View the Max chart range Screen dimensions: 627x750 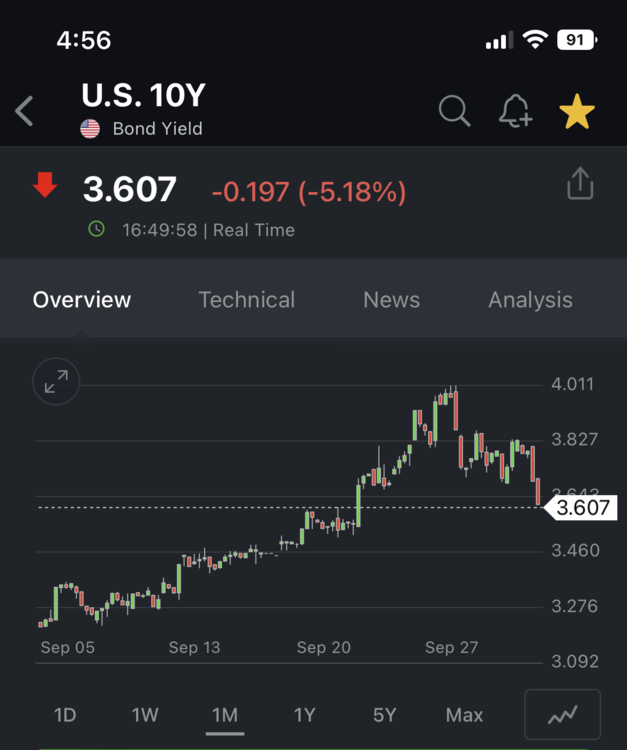464,715
